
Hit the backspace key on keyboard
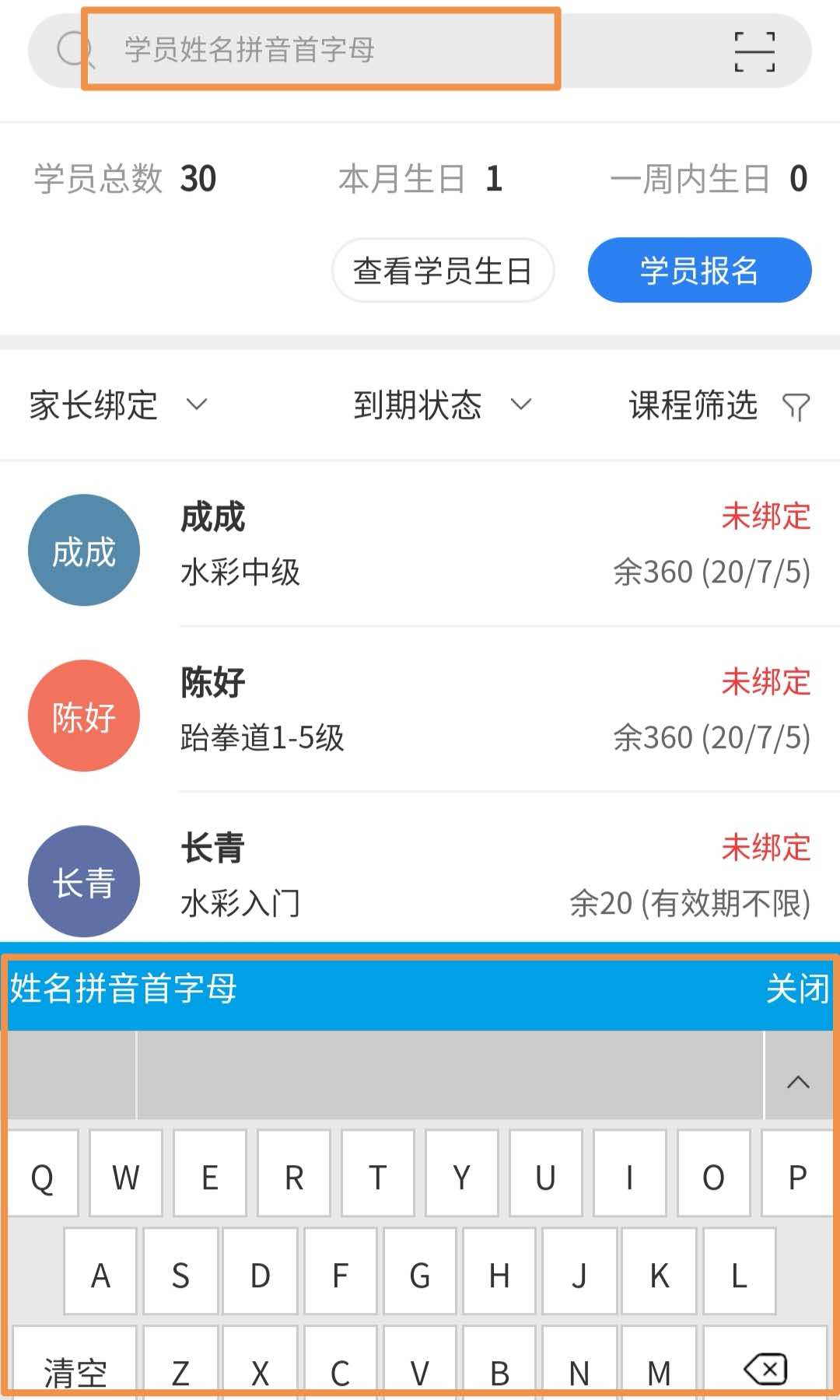(765, 1367)
